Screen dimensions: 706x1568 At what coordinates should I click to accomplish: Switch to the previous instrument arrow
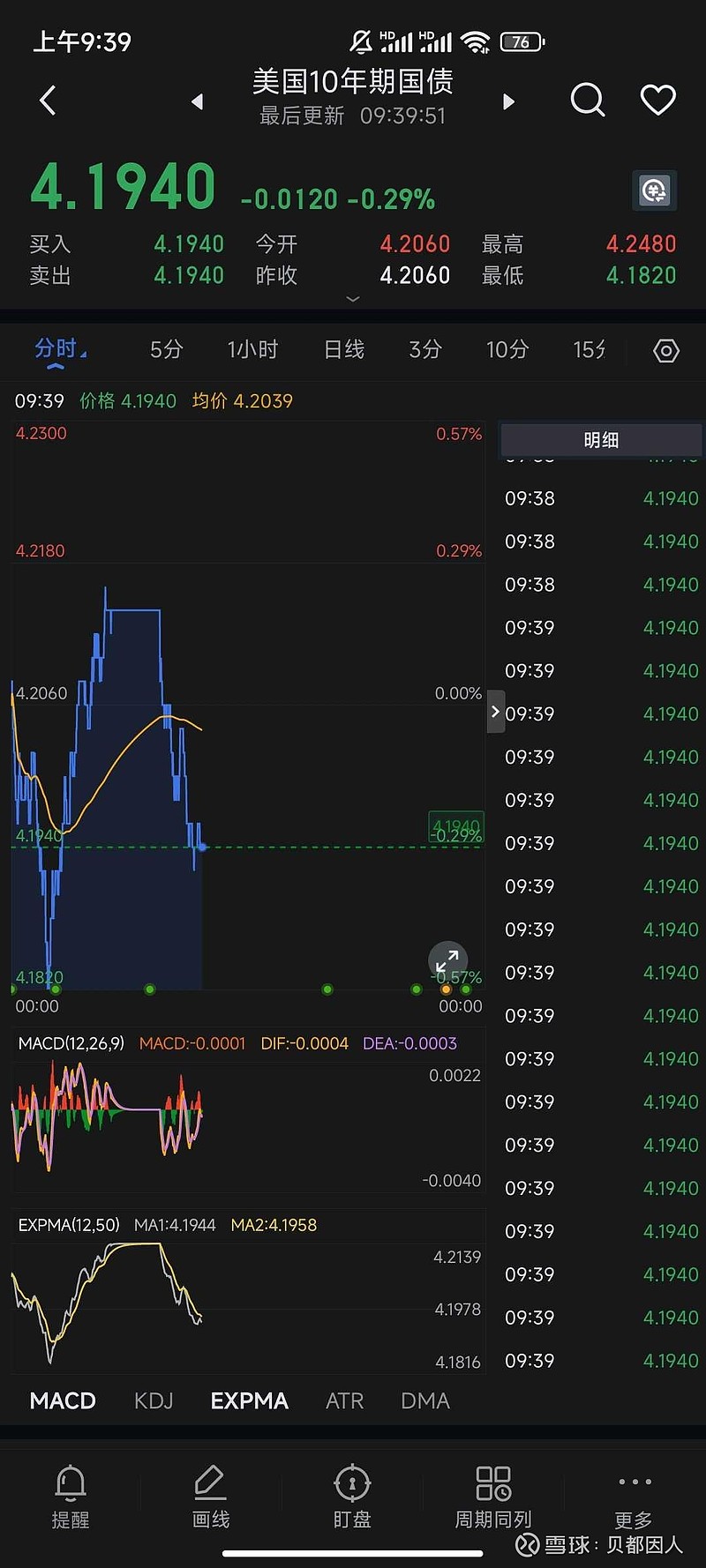(198, 102)
